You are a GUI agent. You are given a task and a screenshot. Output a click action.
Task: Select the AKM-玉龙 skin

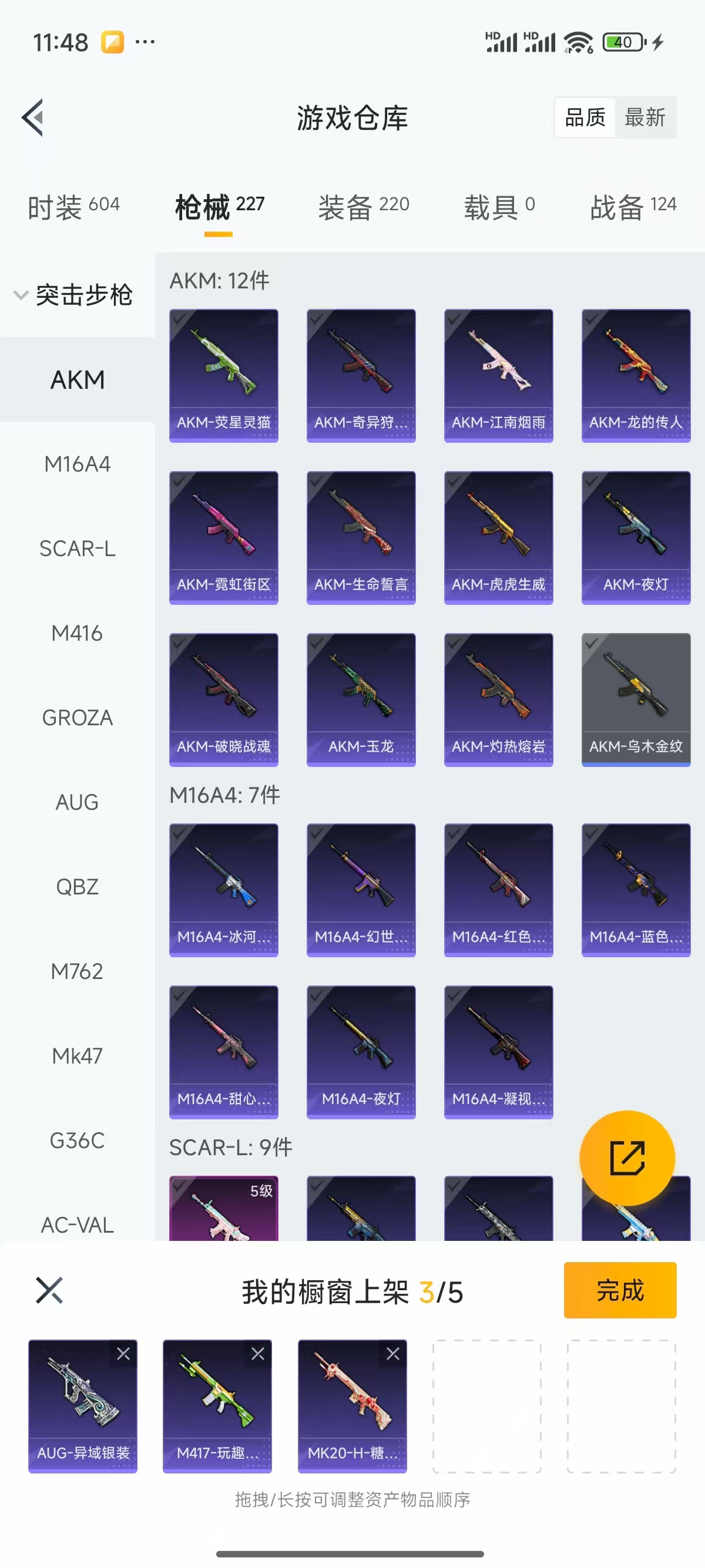[361, 699]
